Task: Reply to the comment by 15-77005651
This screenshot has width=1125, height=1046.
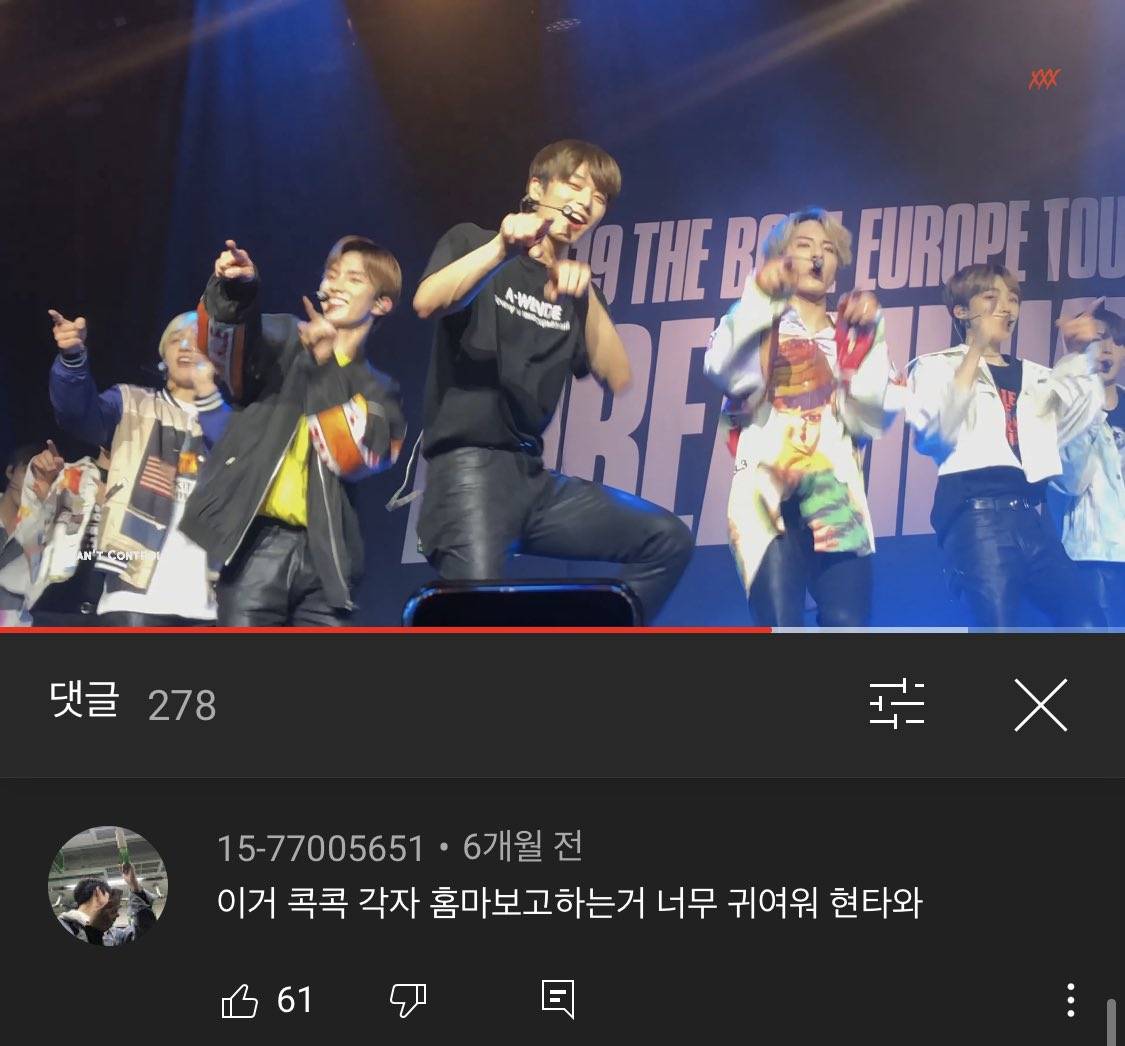Action: [x=557, y=998]
